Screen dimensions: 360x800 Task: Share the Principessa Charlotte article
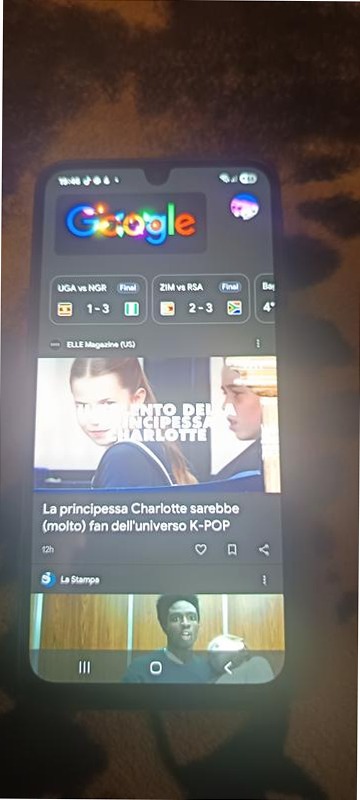tap(264, 549)
